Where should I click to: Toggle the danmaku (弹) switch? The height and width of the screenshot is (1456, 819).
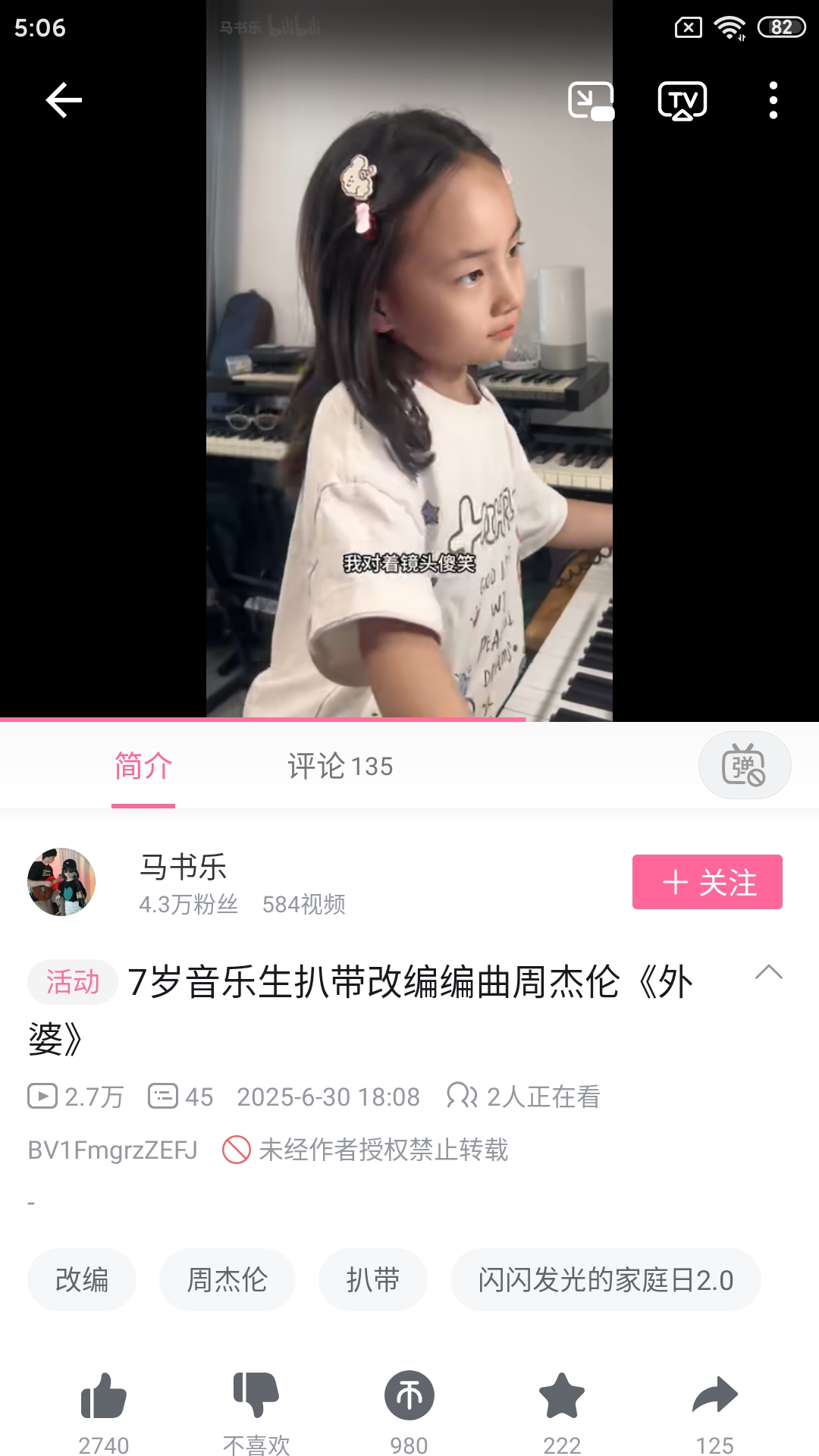744,765
